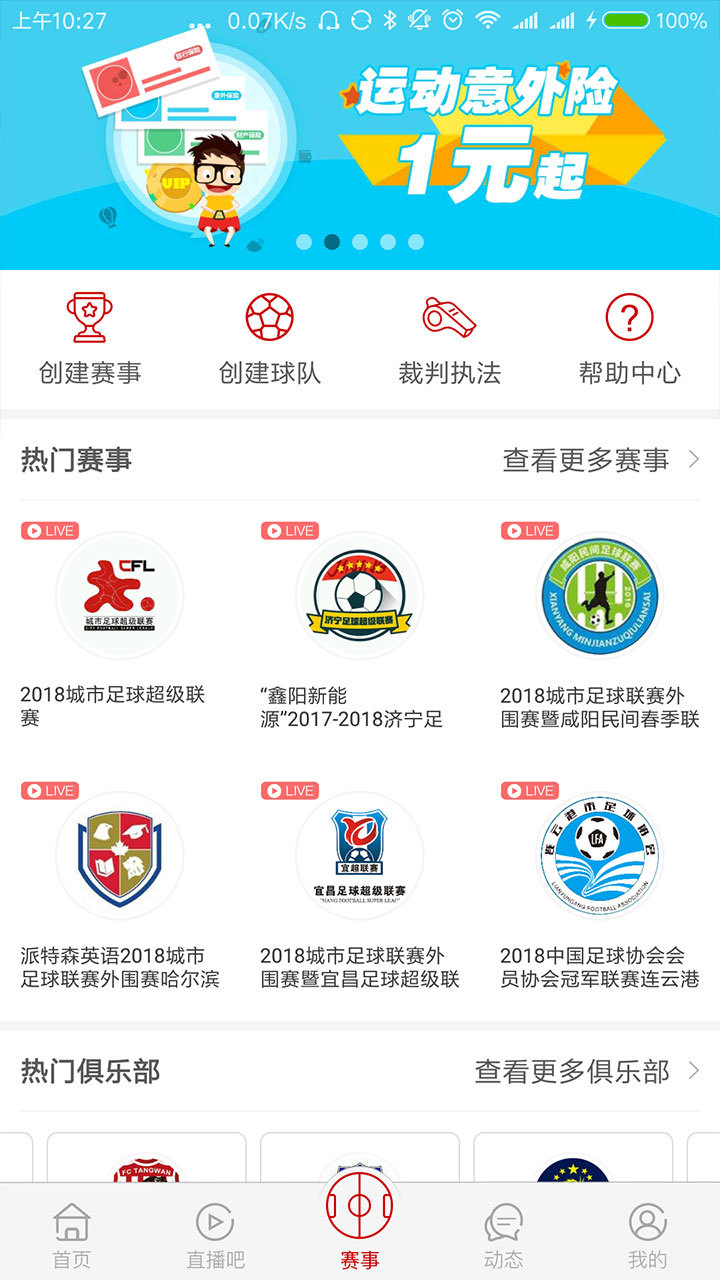Tap 创建赛事 to create a tournament
The height and width of the screenshot is (1280, 720).
(90, 340)
